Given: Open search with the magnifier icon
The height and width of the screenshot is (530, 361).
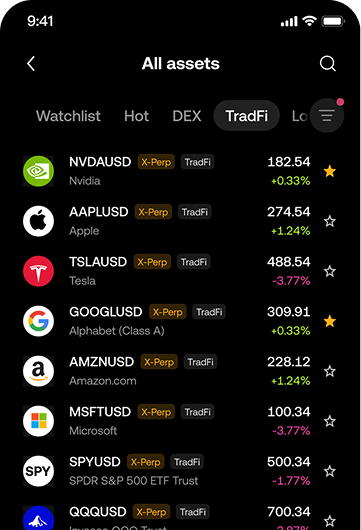Looking at the screenshot, I should [x=328, y=64].
